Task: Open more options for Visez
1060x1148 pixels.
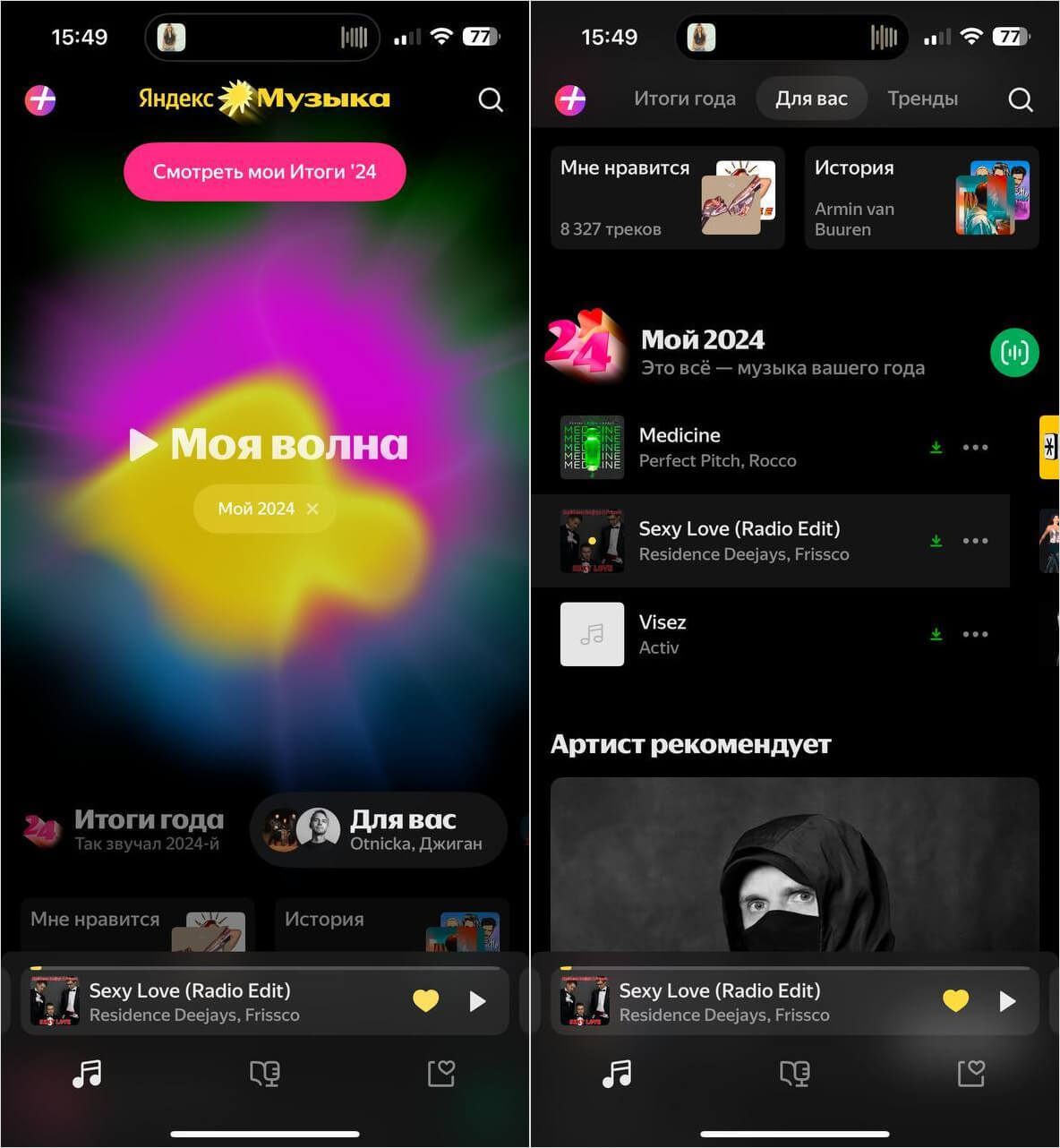Action: (x=975, y=634)
